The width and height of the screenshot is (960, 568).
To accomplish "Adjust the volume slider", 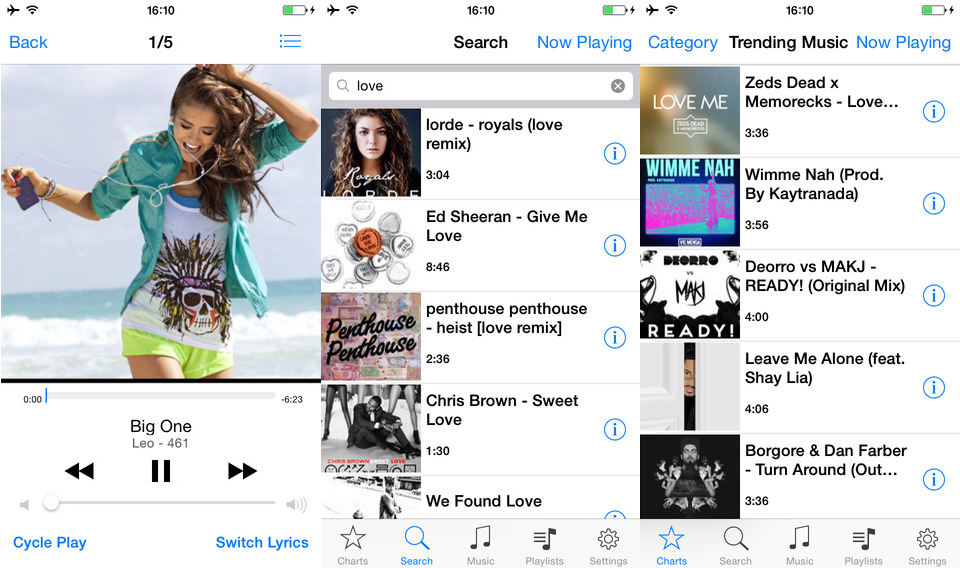I will click(x=52, y=504).
